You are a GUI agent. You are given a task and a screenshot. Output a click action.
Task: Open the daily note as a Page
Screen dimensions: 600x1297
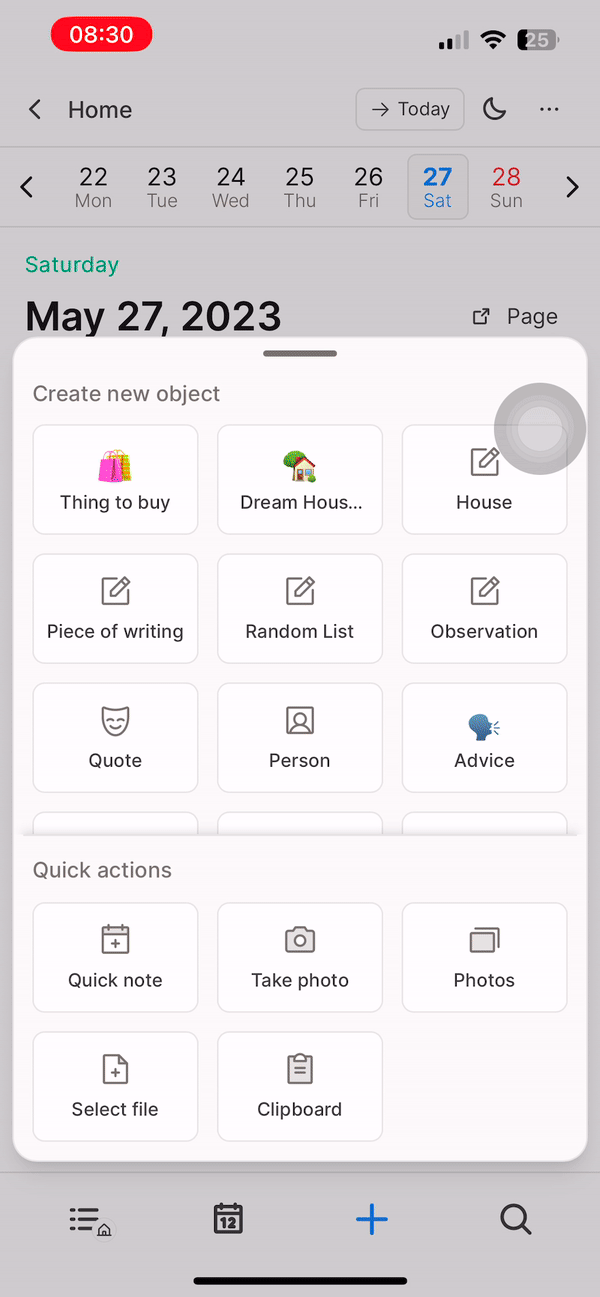(x=515, y=317)
